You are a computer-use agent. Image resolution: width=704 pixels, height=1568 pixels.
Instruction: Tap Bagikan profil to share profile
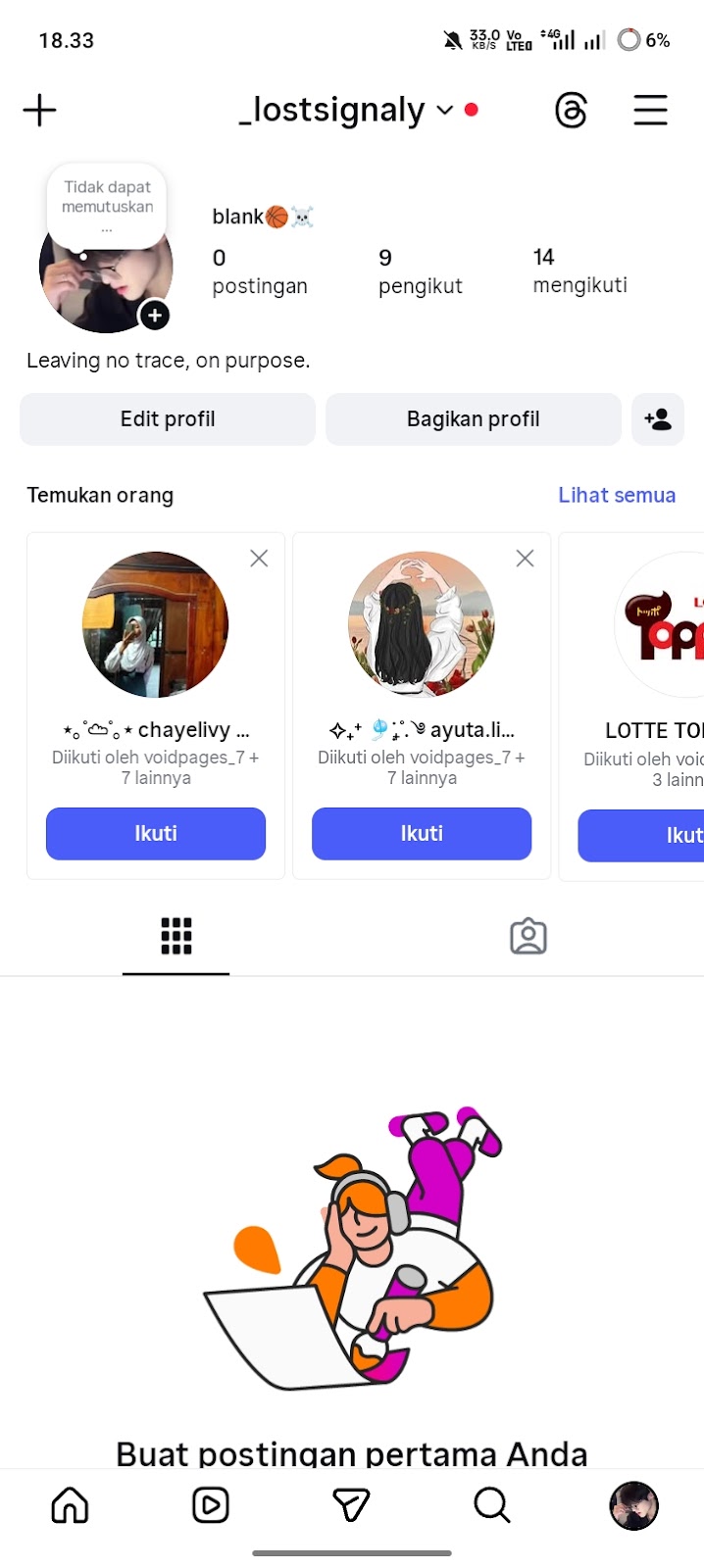[x=473, y=419]
